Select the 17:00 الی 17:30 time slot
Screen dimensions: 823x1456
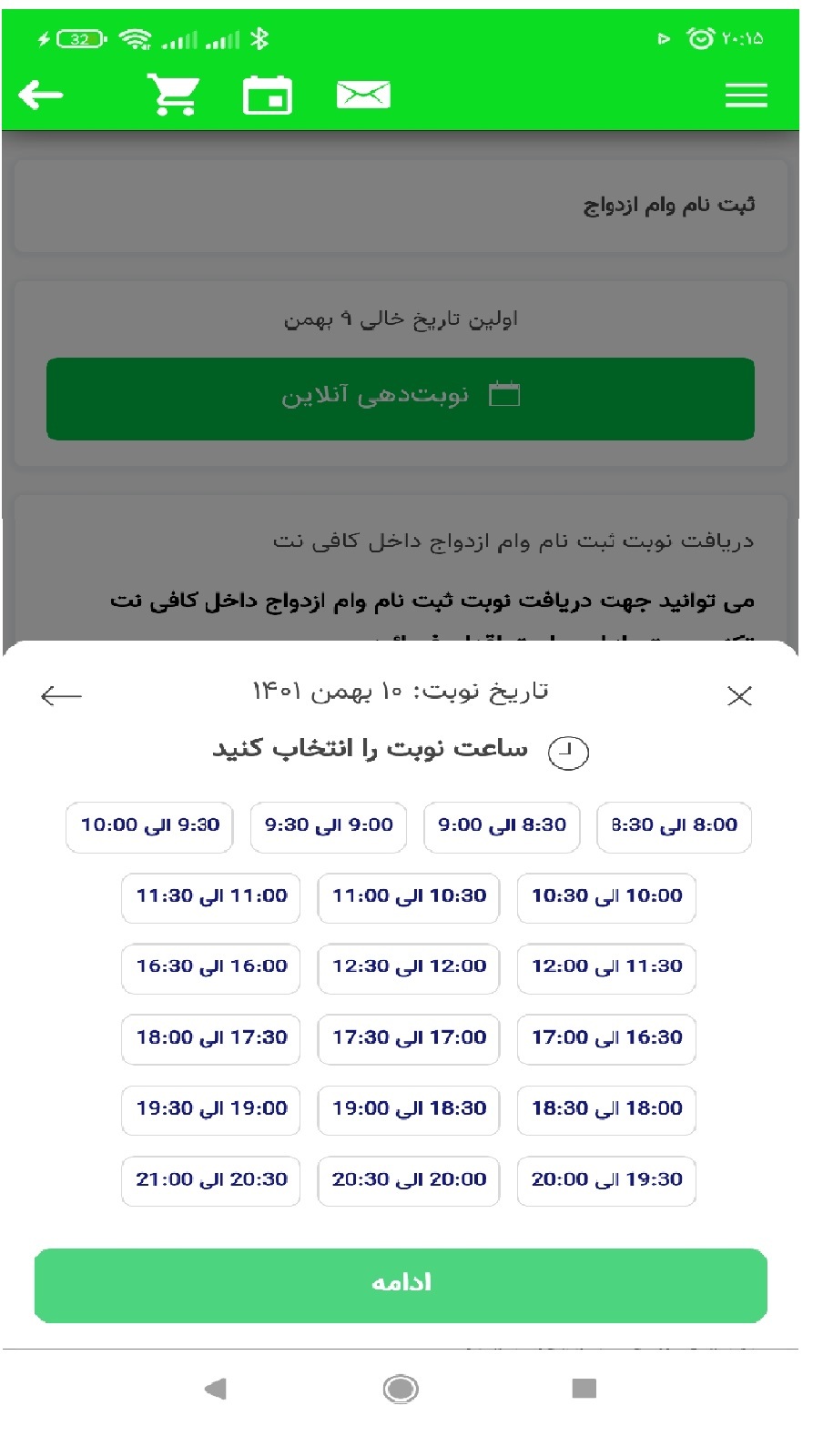[408, 1039]
